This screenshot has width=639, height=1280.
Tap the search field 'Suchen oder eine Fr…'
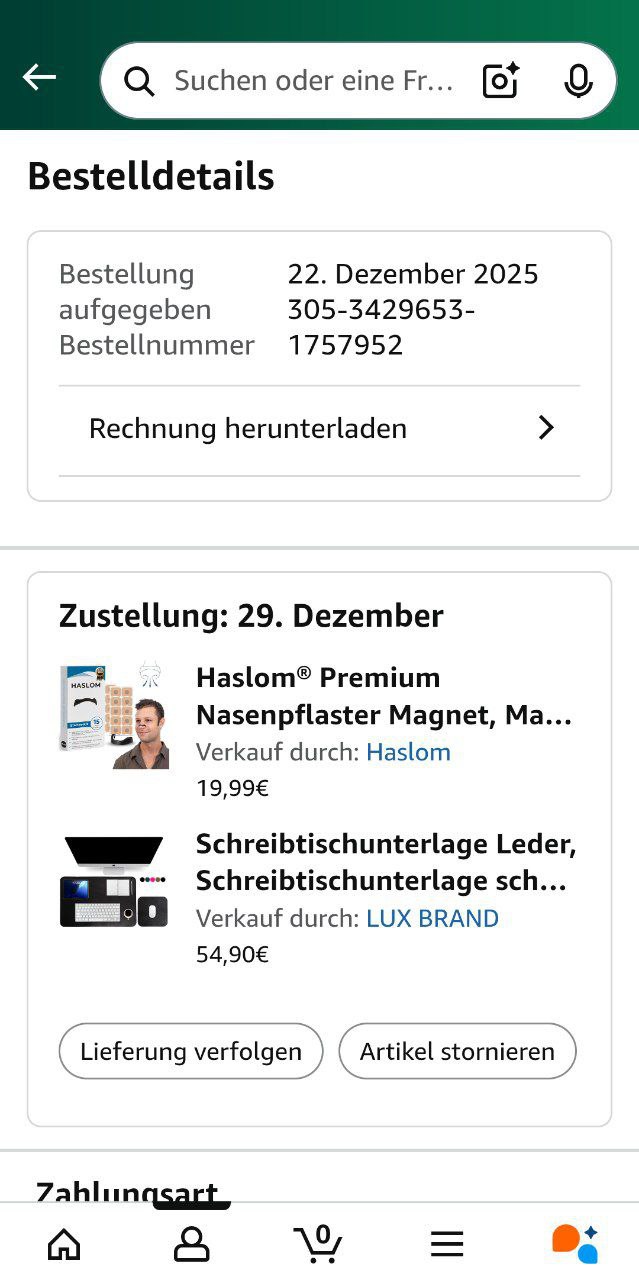312,81
